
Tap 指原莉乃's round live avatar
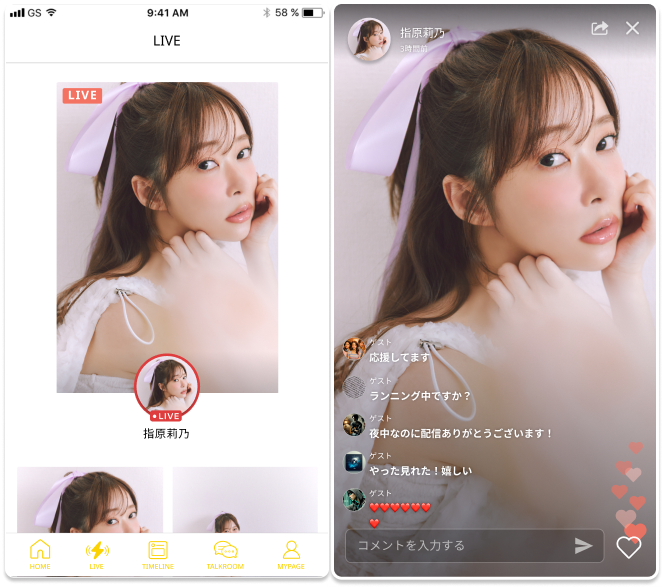pyautogui.click(x=166, y=387)
